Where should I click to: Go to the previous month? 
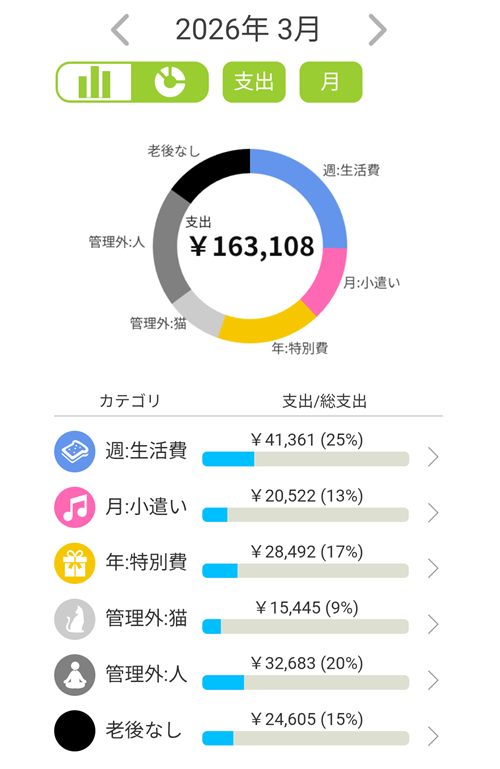tap(121, 30)
